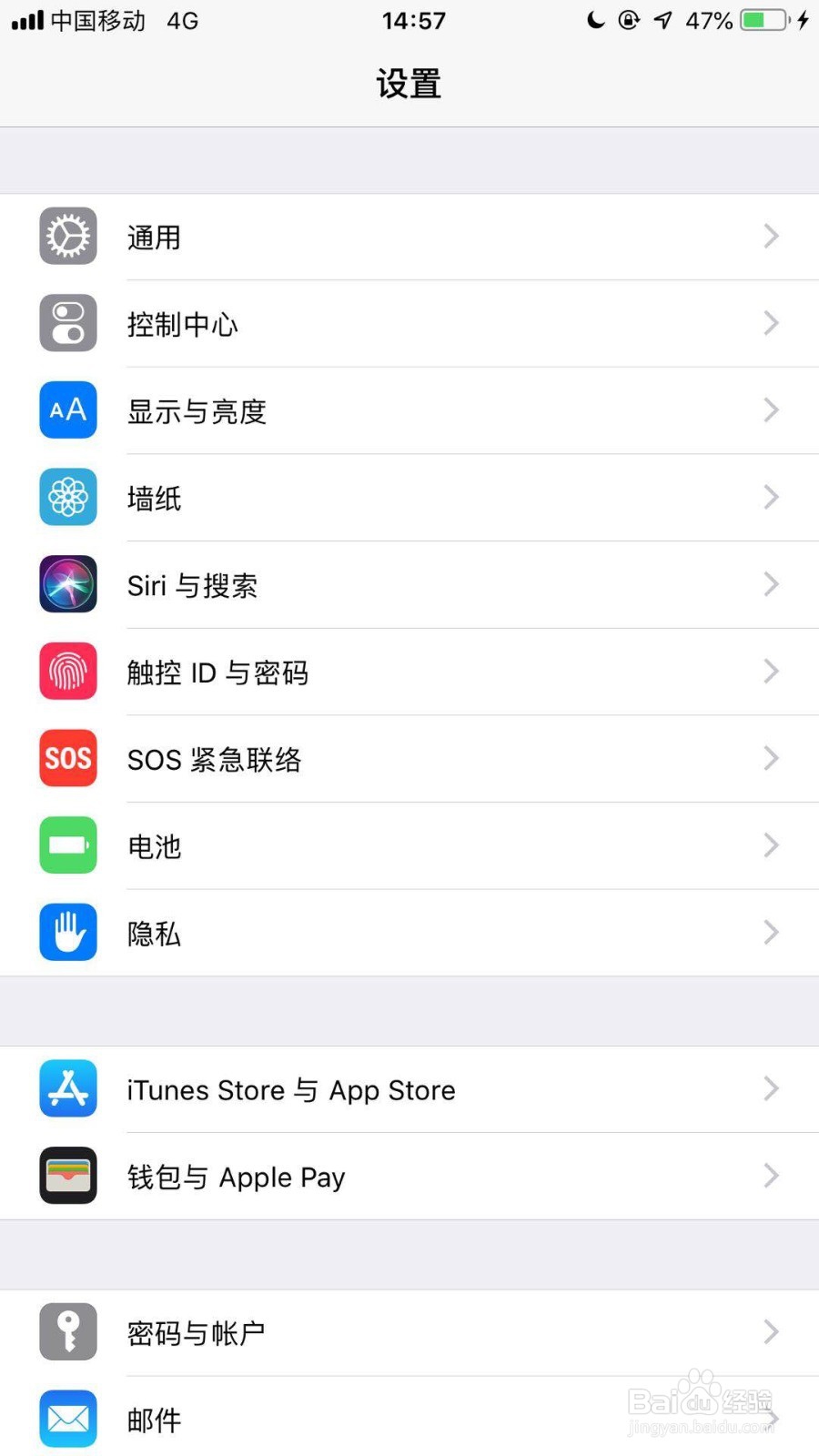Tap the Siri orb icon
Viewport: 819px width, 1456px height.
point(67,584)
